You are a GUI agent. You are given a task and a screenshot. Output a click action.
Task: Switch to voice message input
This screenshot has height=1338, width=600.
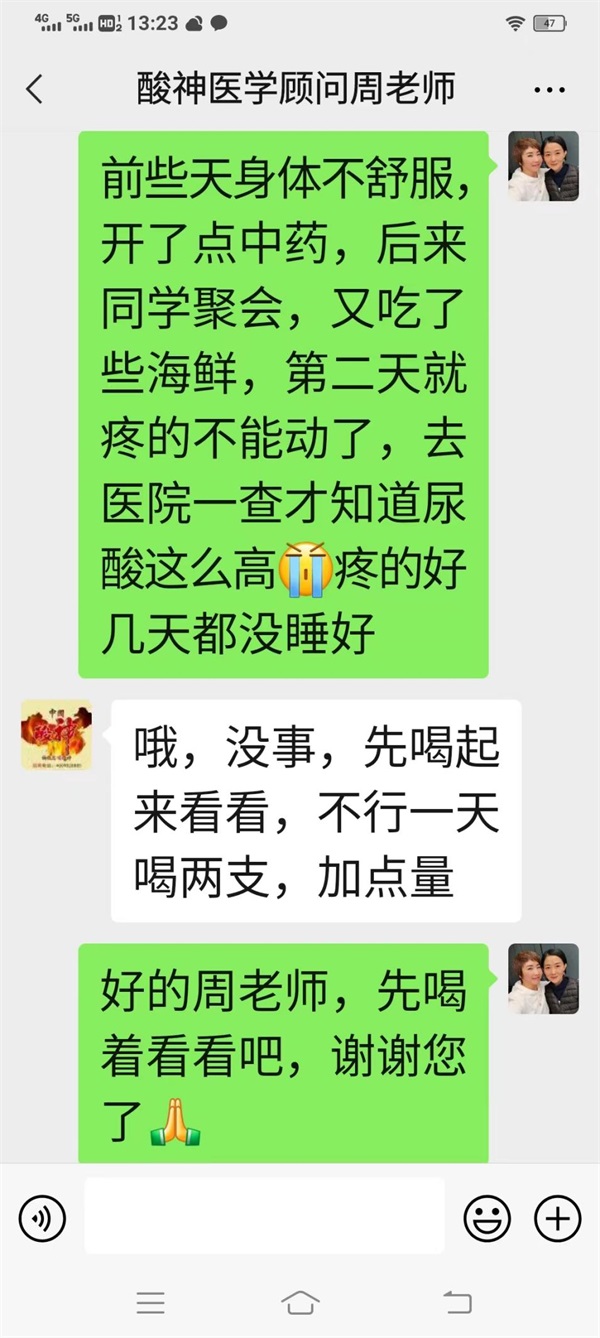click(x=43, y=1217)
